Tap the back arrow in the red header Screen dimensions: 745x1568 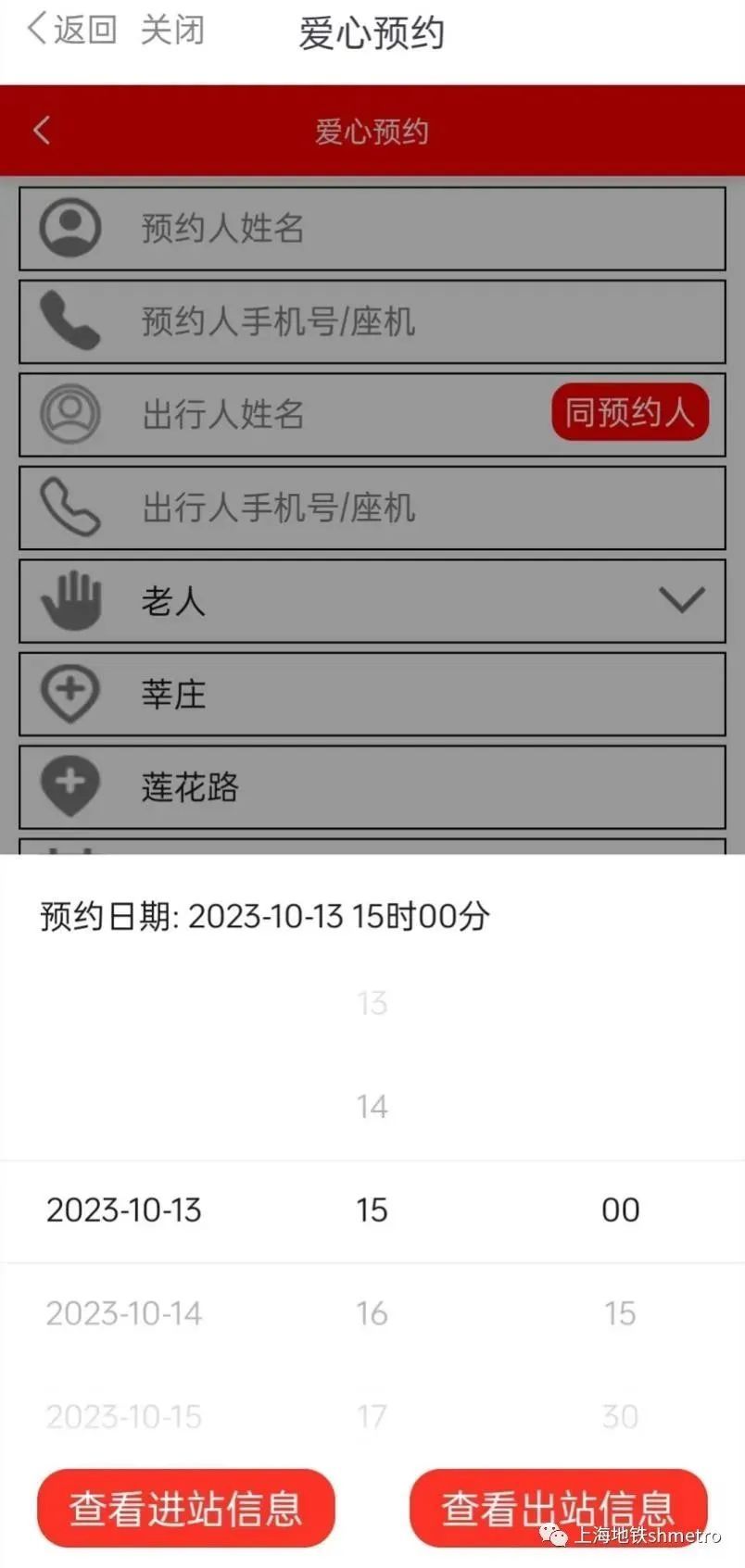tap(42, 131)
